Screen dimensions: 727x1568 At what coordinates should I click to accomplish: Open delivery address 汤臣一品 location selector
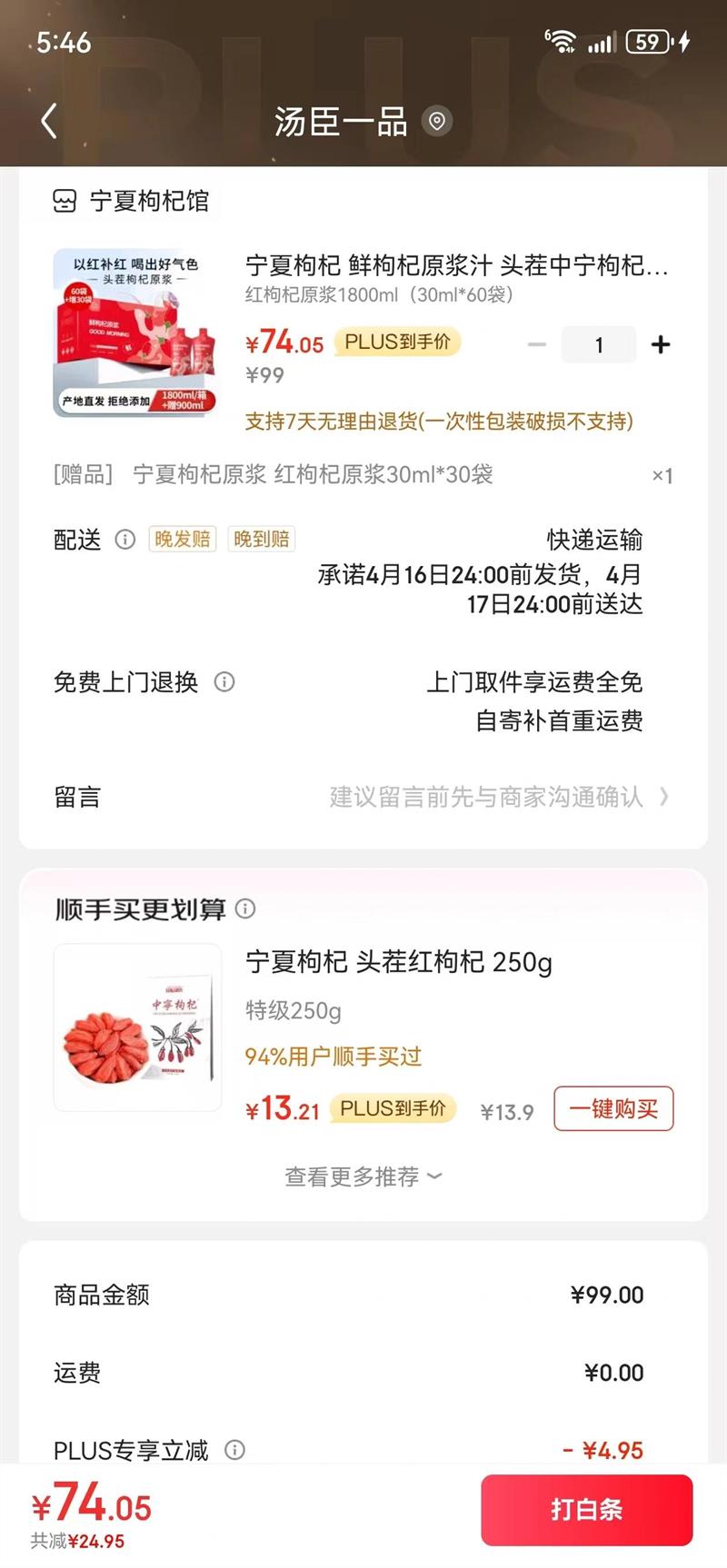tap(363, 121)
